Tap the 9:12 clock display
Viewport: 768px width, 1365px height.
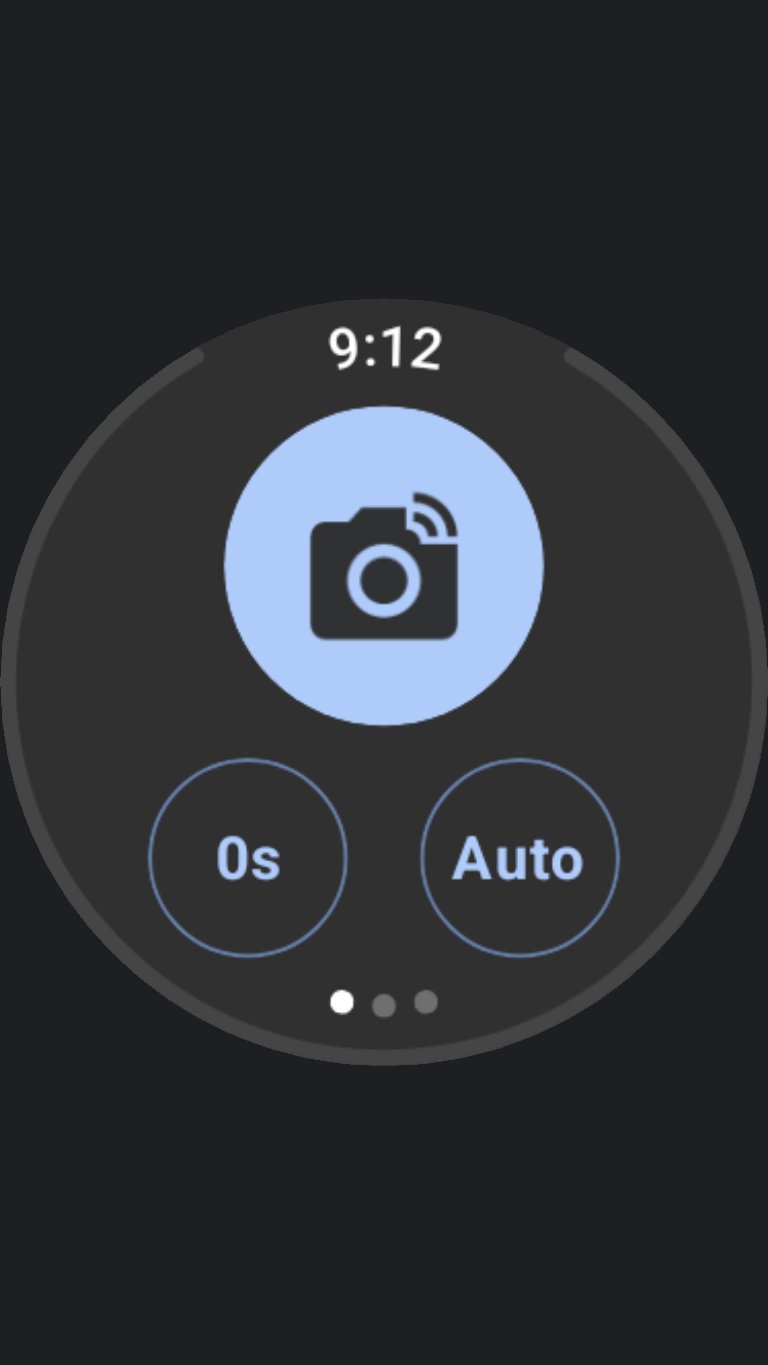point(384,347)
